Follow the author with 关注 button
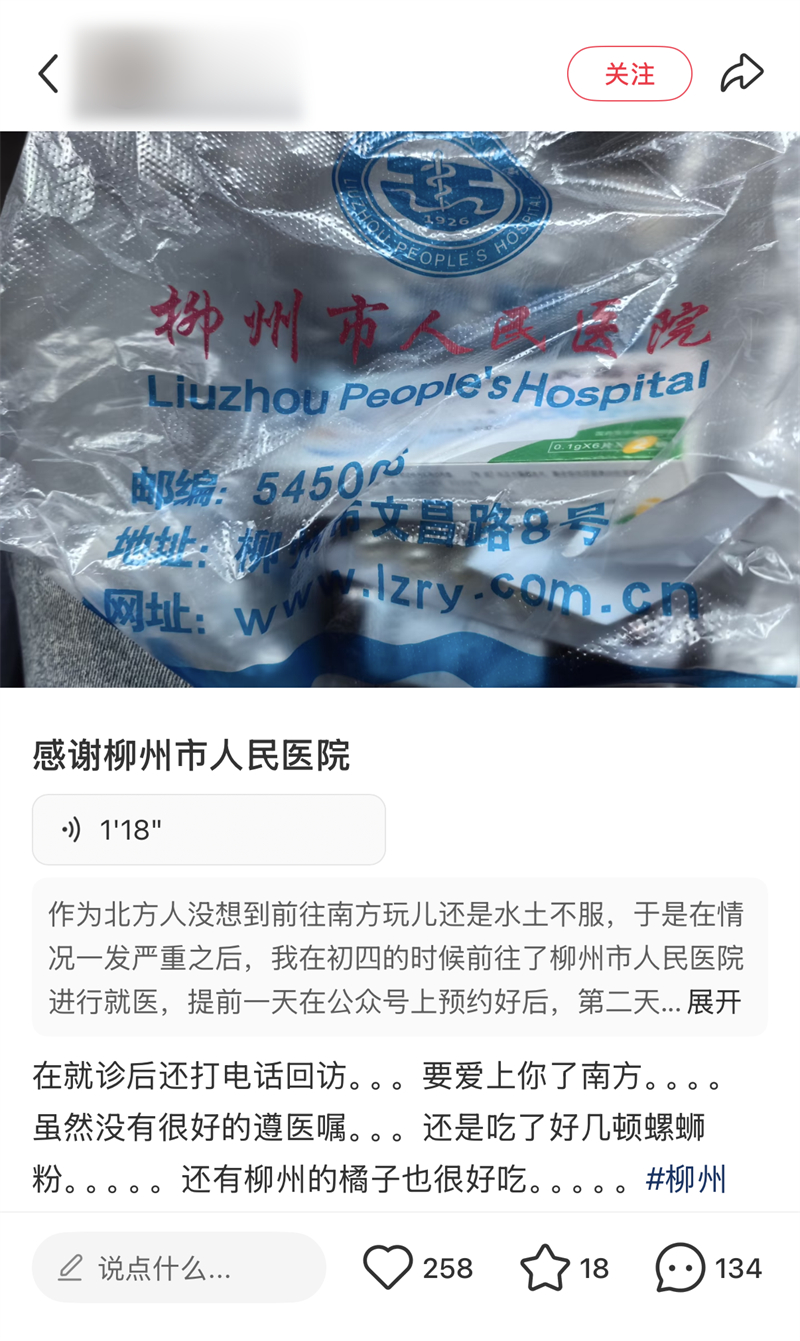Screen dimensions: 800x1341 pos(629,74)
